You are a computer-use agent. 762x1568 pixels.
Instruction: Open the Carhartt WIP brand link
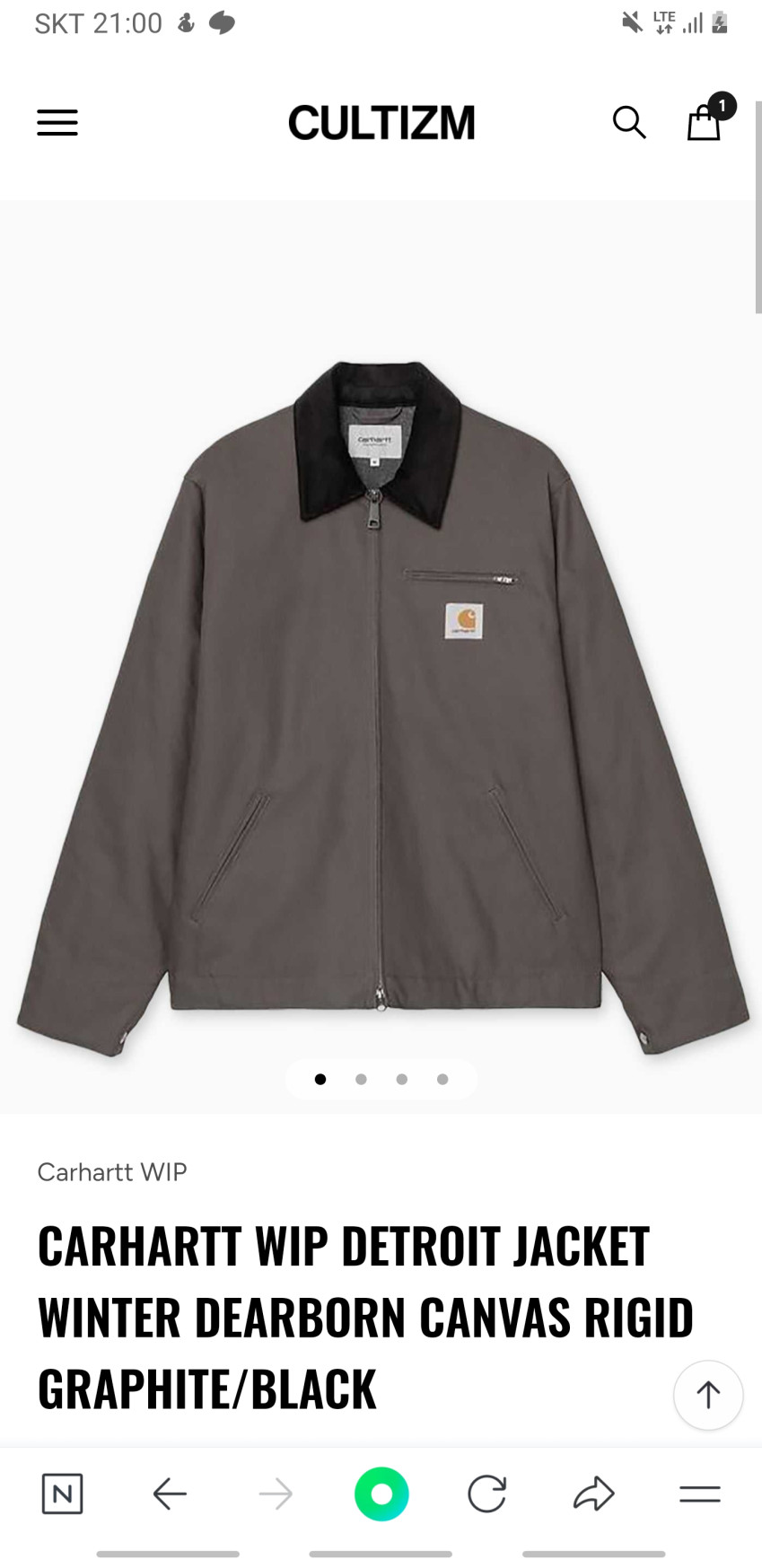tap(112, 1172)
